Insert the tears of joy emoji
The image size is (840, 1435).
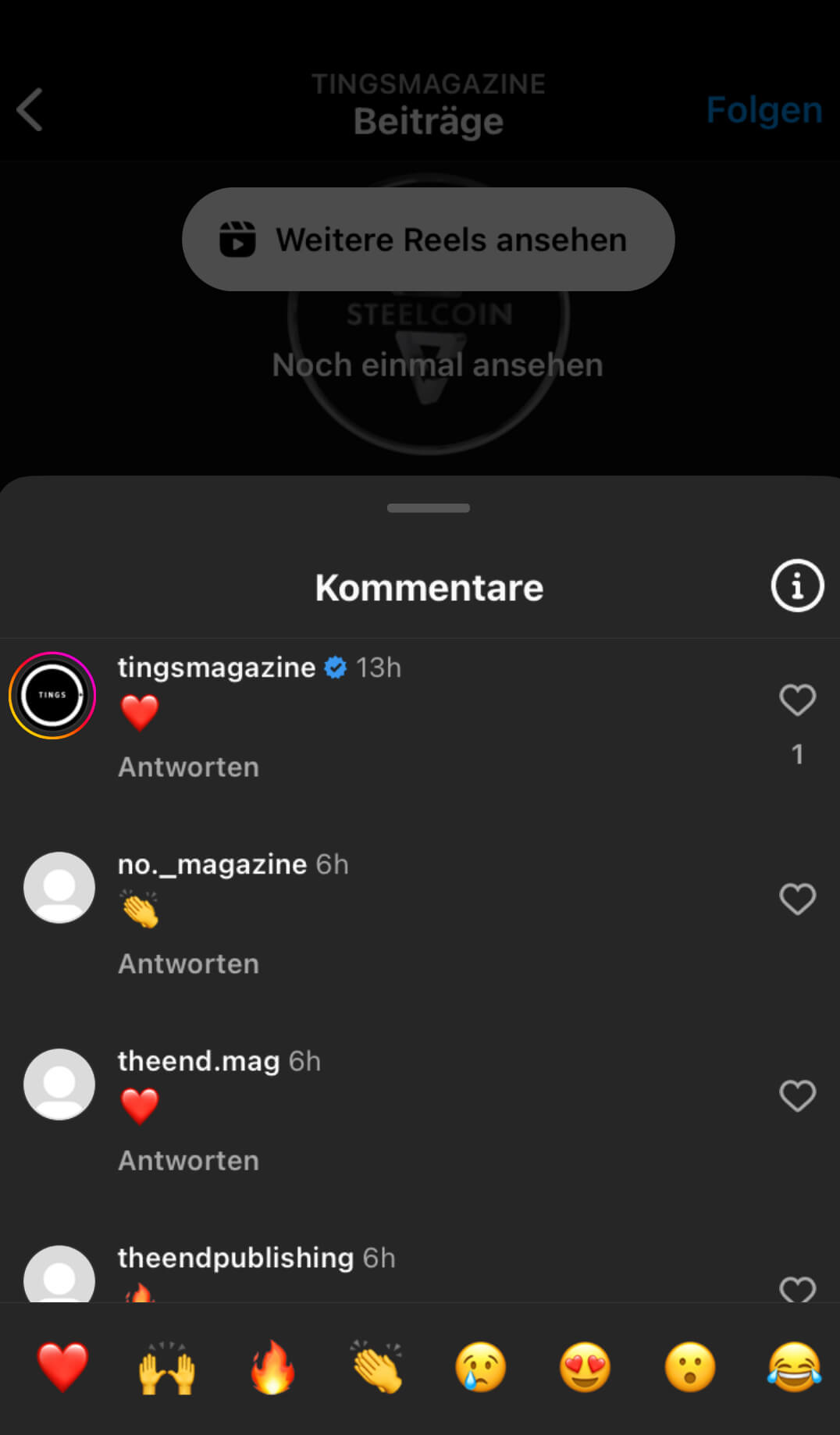tap(795, 1367)
